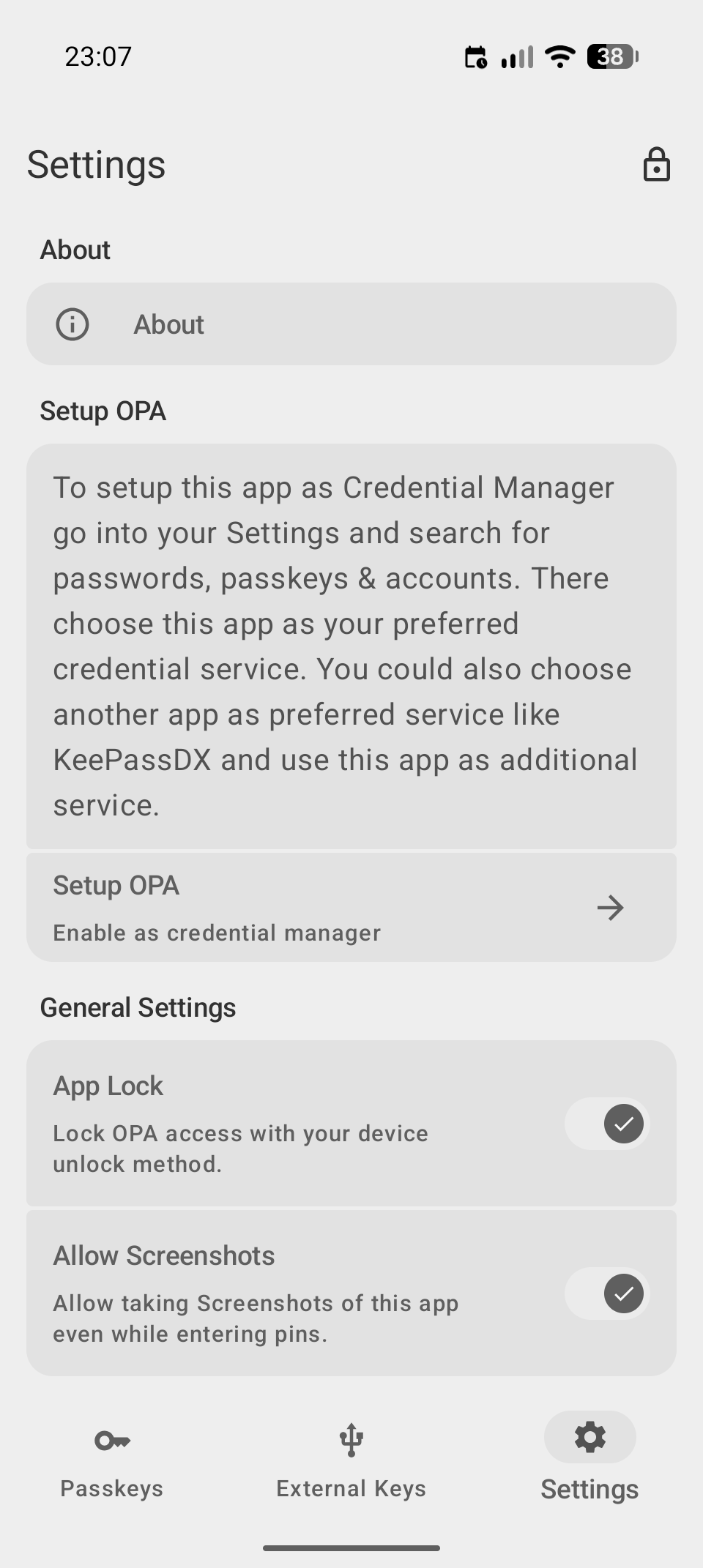Switch to the External Keys tab
This screenshot has width=703, height=1568.
[x=351, y=1460]
